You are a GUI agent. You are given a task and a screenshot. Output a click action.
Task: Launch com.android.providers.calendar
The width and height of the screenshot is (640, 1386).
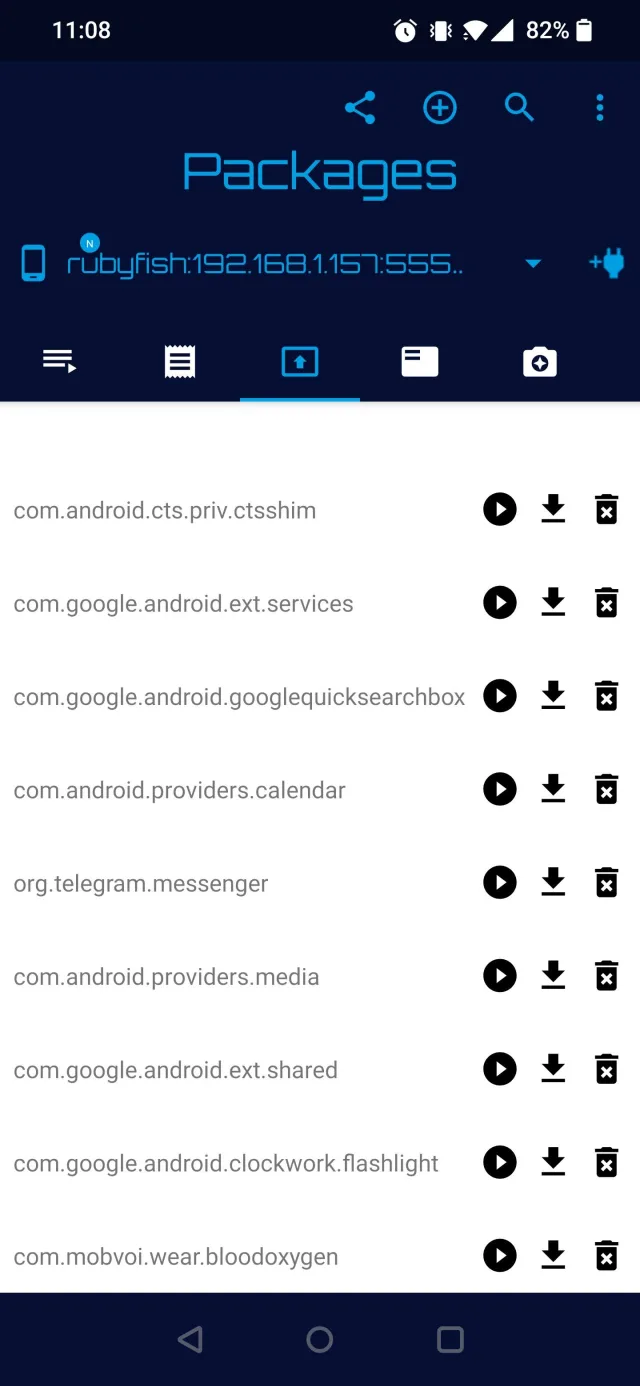pyautogui.click(x=500, y=790)
